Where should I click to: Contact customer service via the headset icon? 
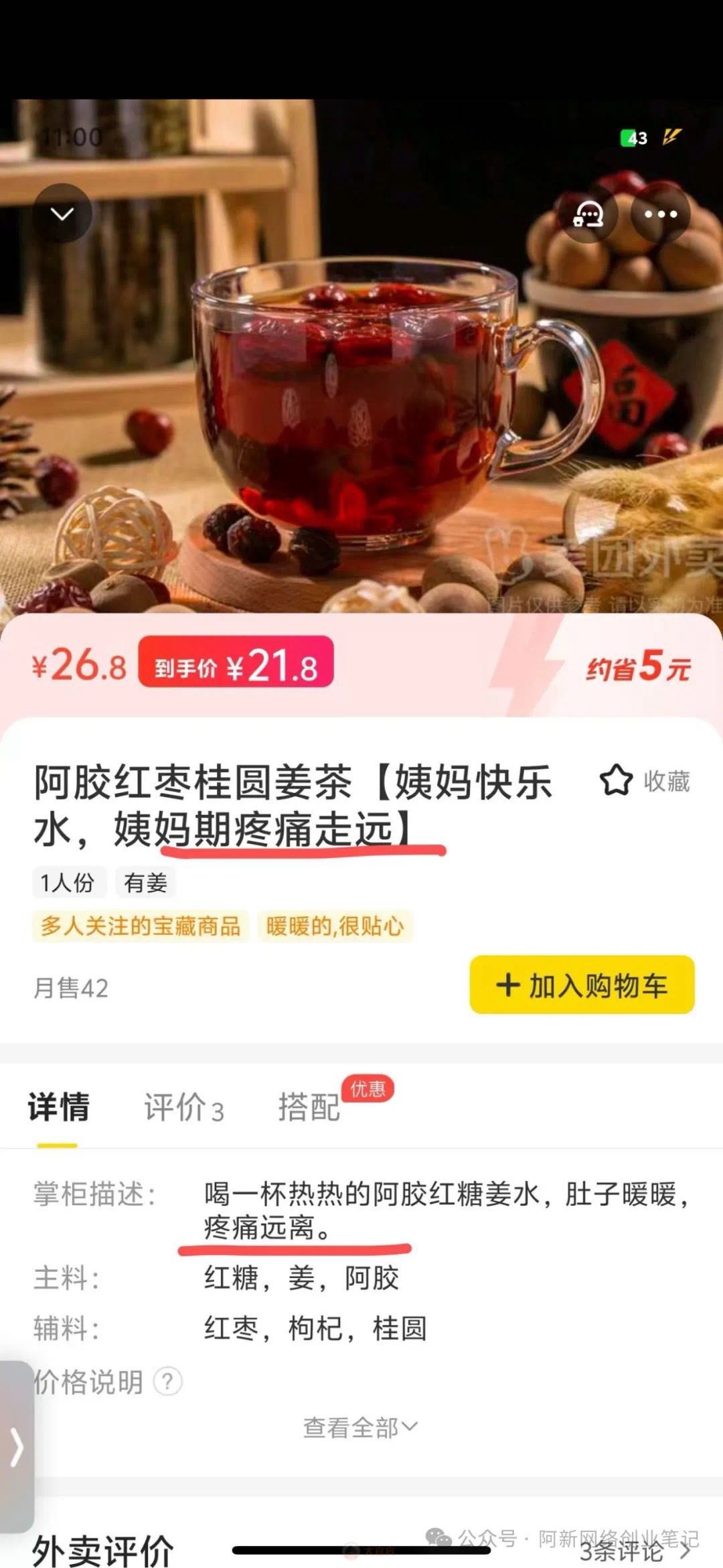click(x=588, y=214)
